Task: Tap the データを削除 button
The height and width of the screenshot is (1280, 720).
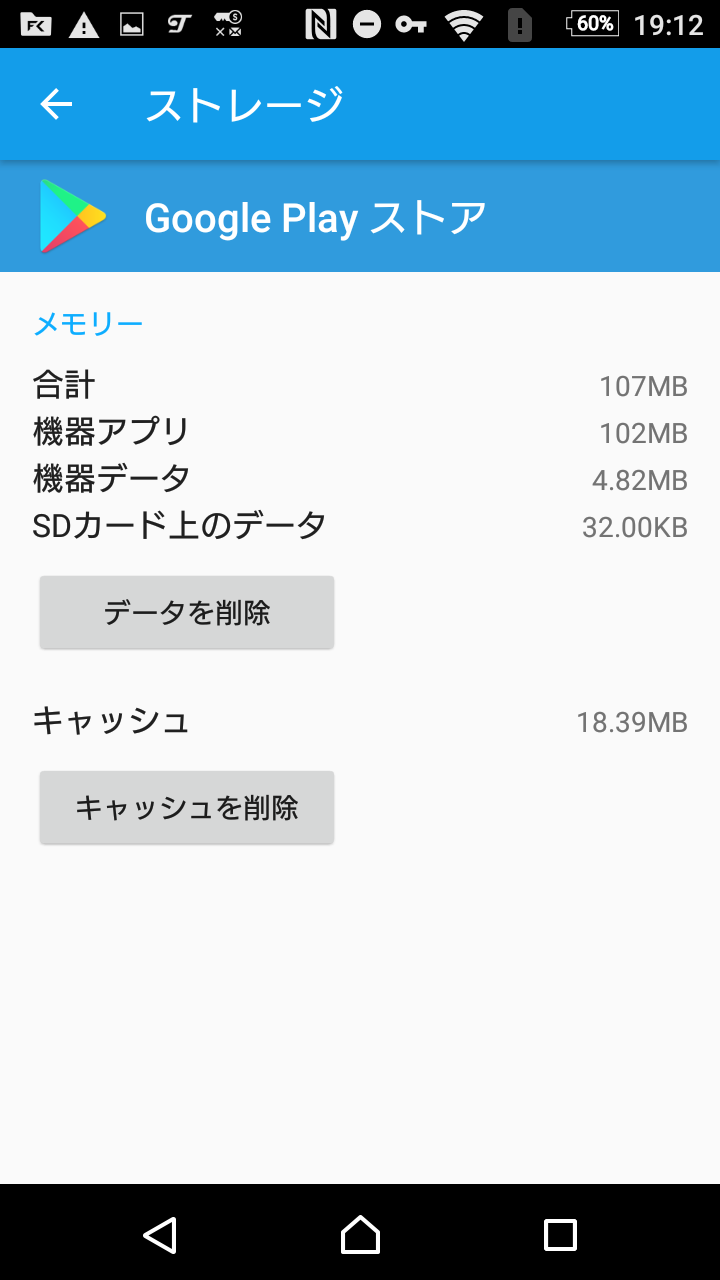Action: pos(187,612)
